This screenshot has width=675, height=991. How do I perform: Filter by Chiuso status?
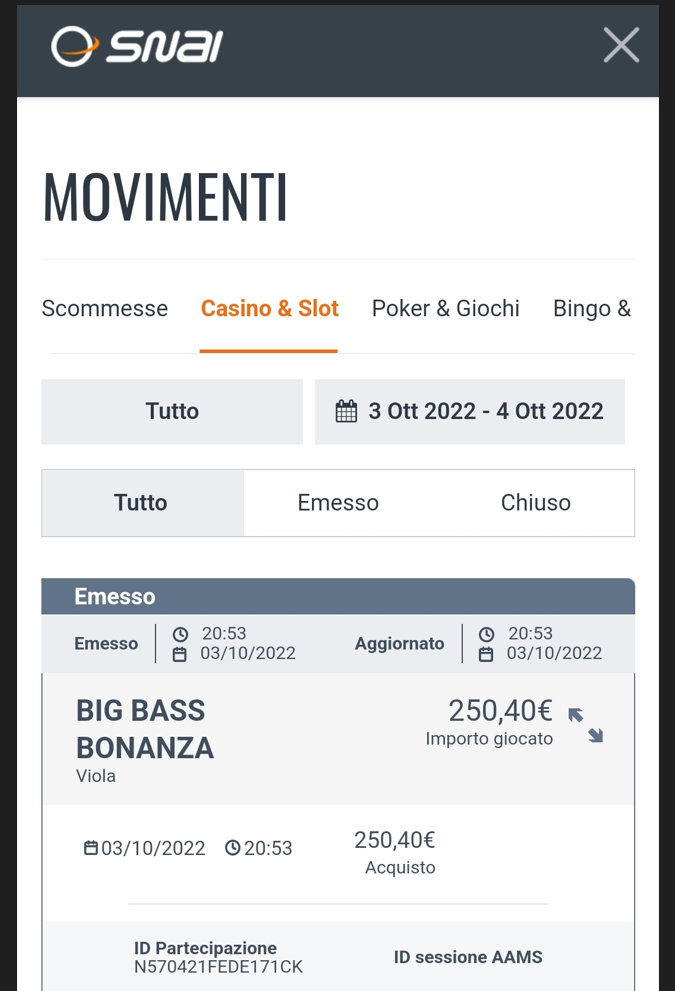click(535, 503)
